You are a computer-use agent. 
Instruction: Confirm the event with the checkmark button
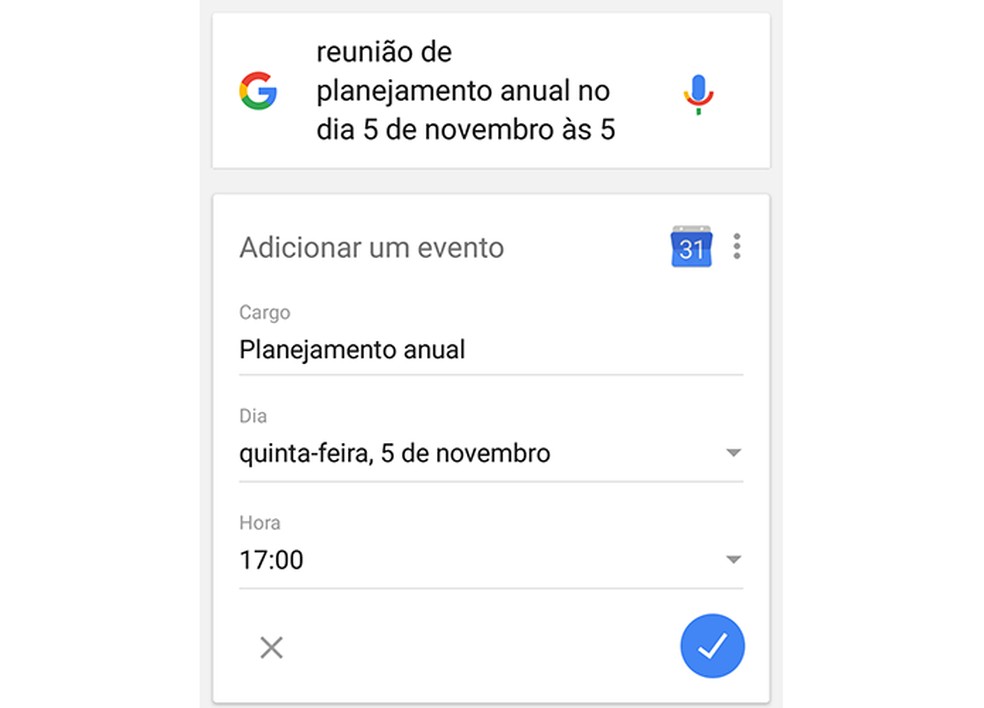(x=712, y=646)
